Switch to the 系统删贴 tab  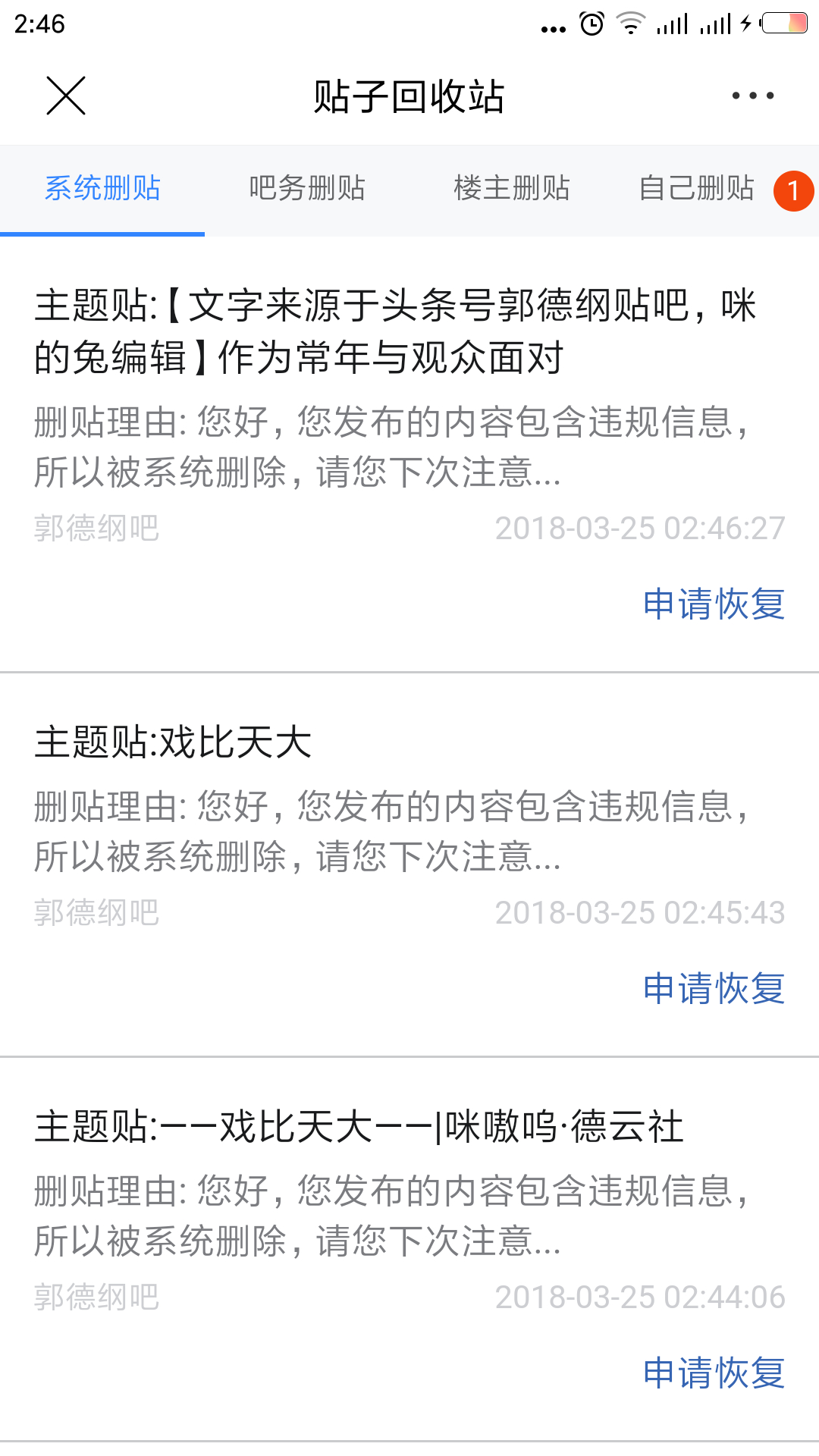point(102,188)
